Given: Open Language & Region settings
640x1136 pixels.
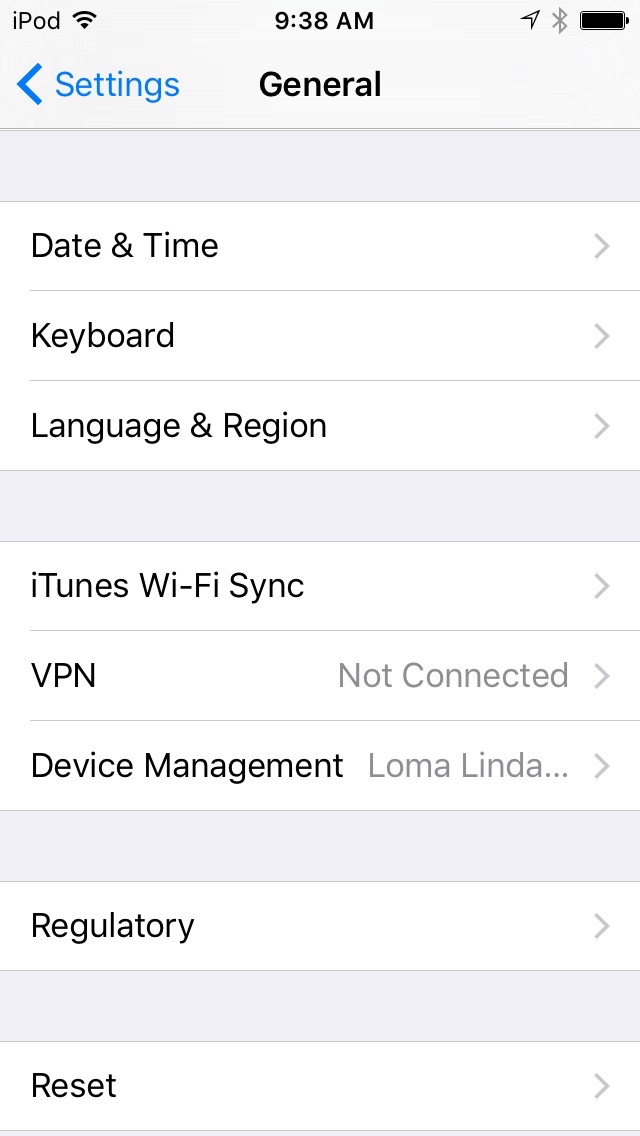Looking at the screenshot, I should (x=320, y=426).
